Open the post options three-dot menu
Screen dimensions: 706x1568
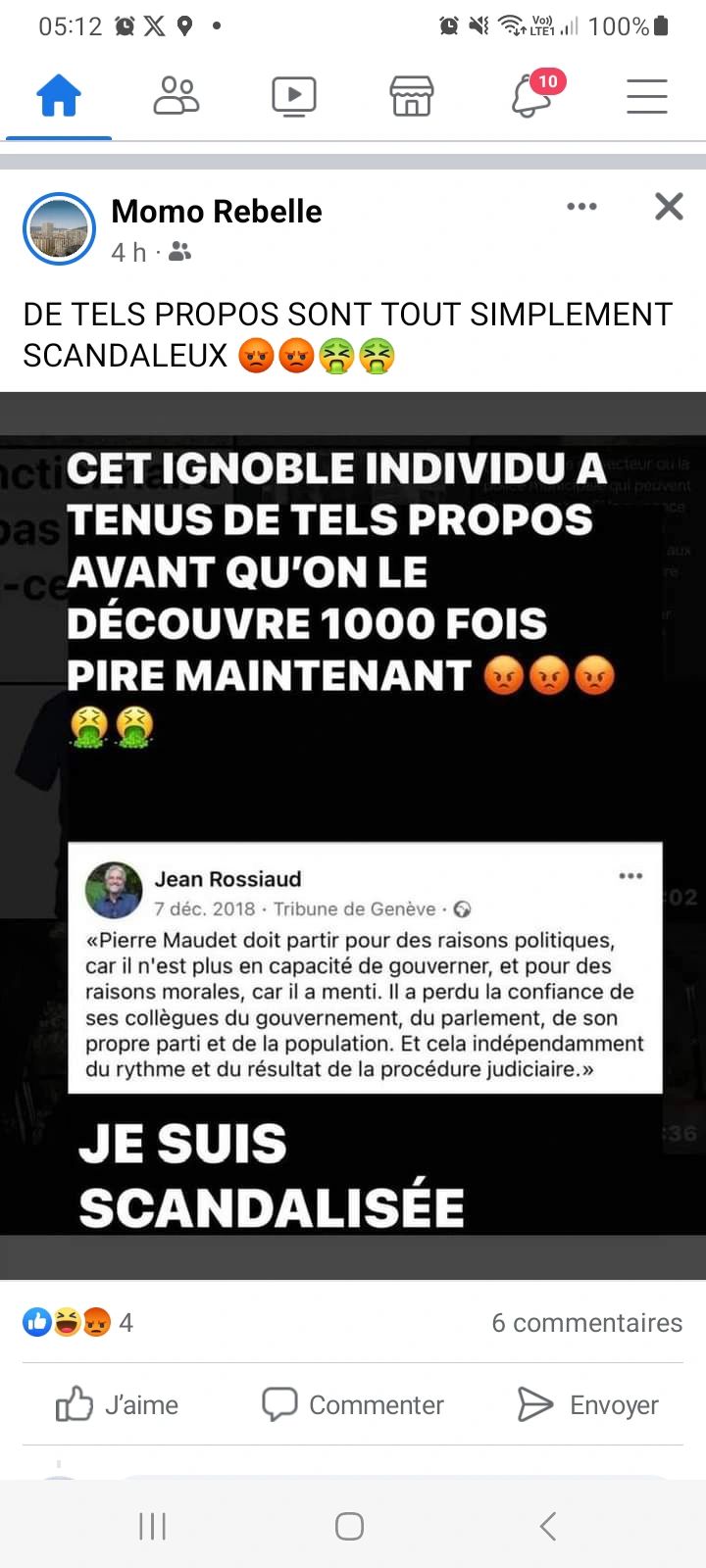coord(581,207)
